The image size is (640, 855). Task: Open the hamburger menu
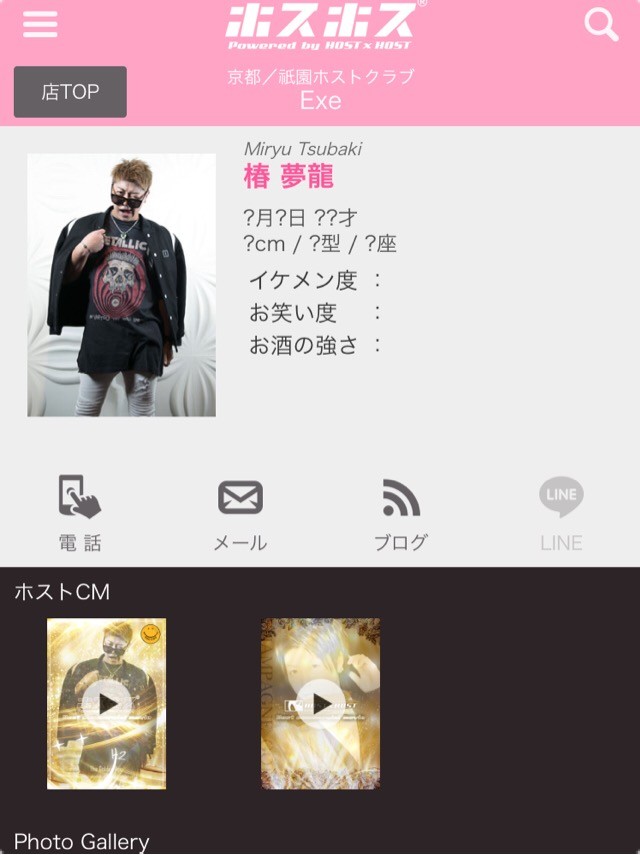click(40, 24)
